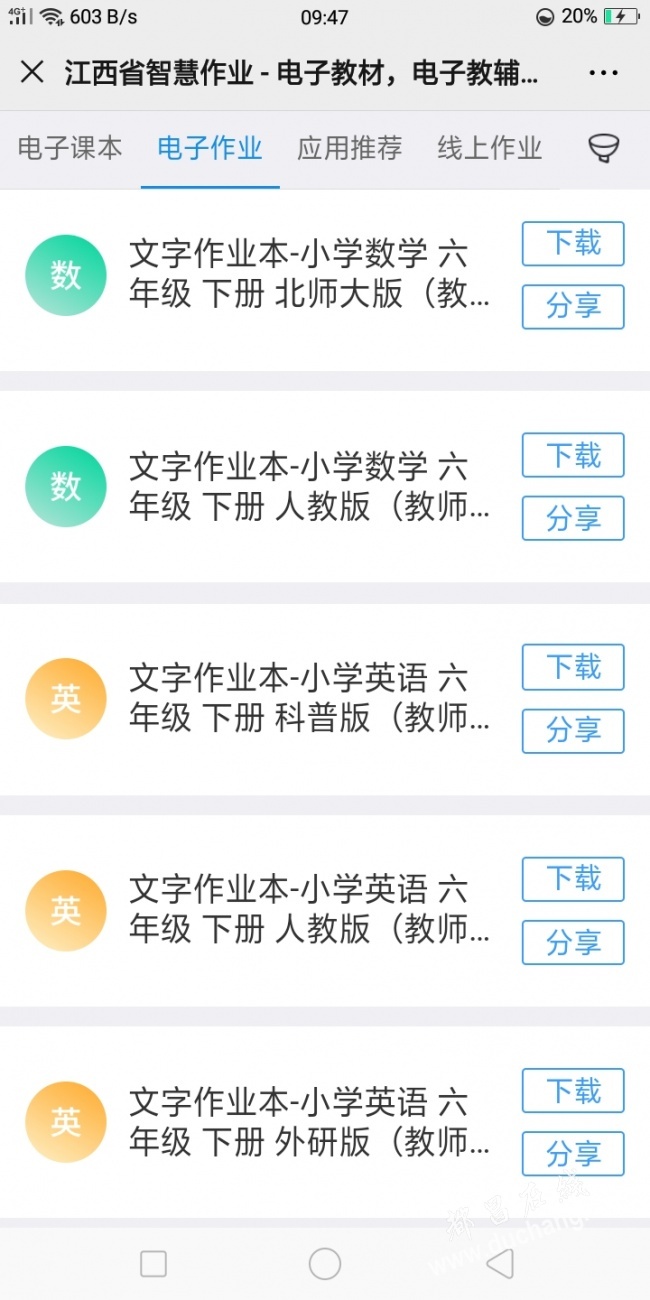Share 小学英语 六年级 外研版 workbook
Viewport: 650px width, 1300px height.
(573, 1154)
